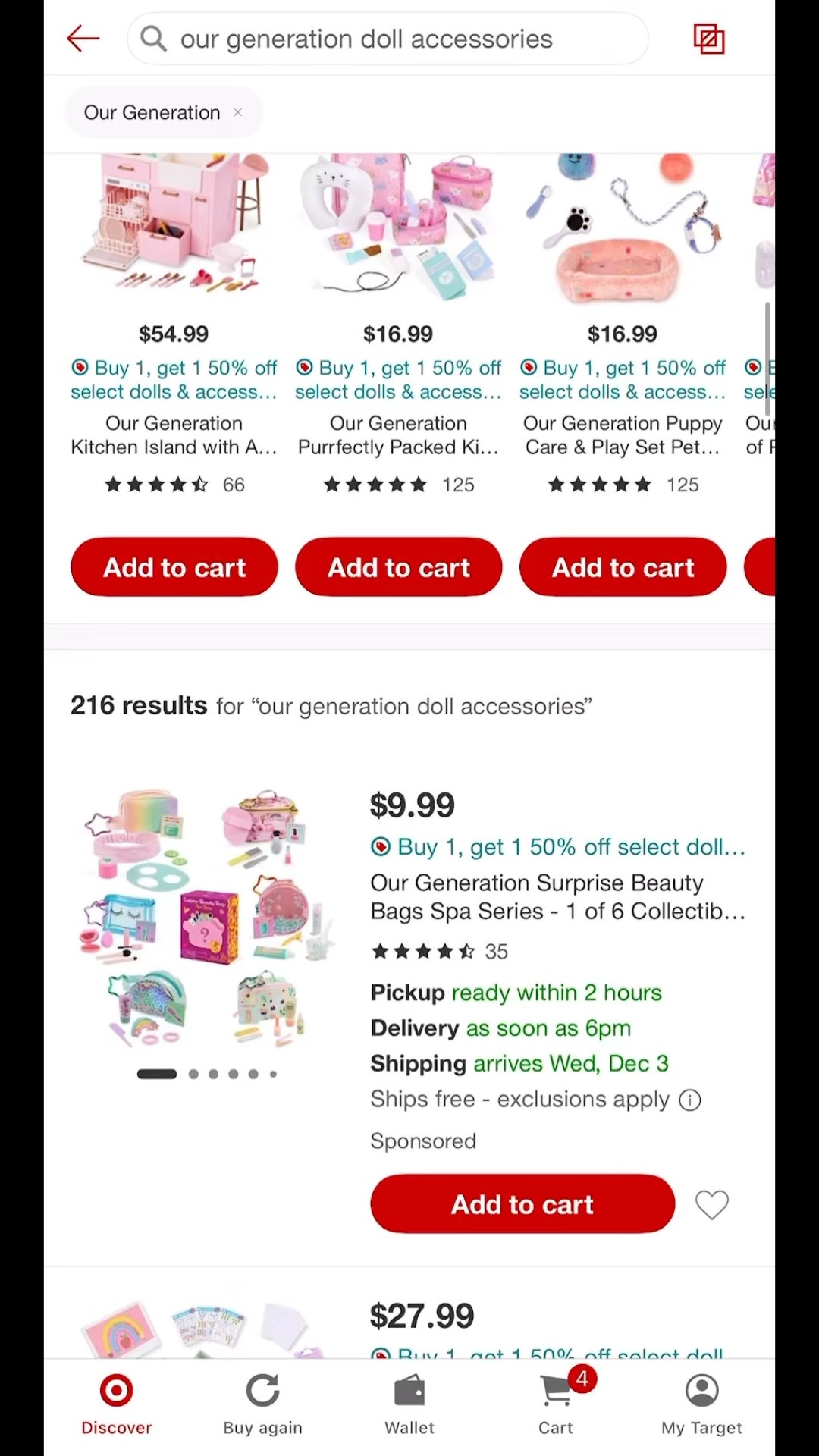Tap star rating of Kitchen Island item
819x1456 pixels.
[x=157, y=485]
